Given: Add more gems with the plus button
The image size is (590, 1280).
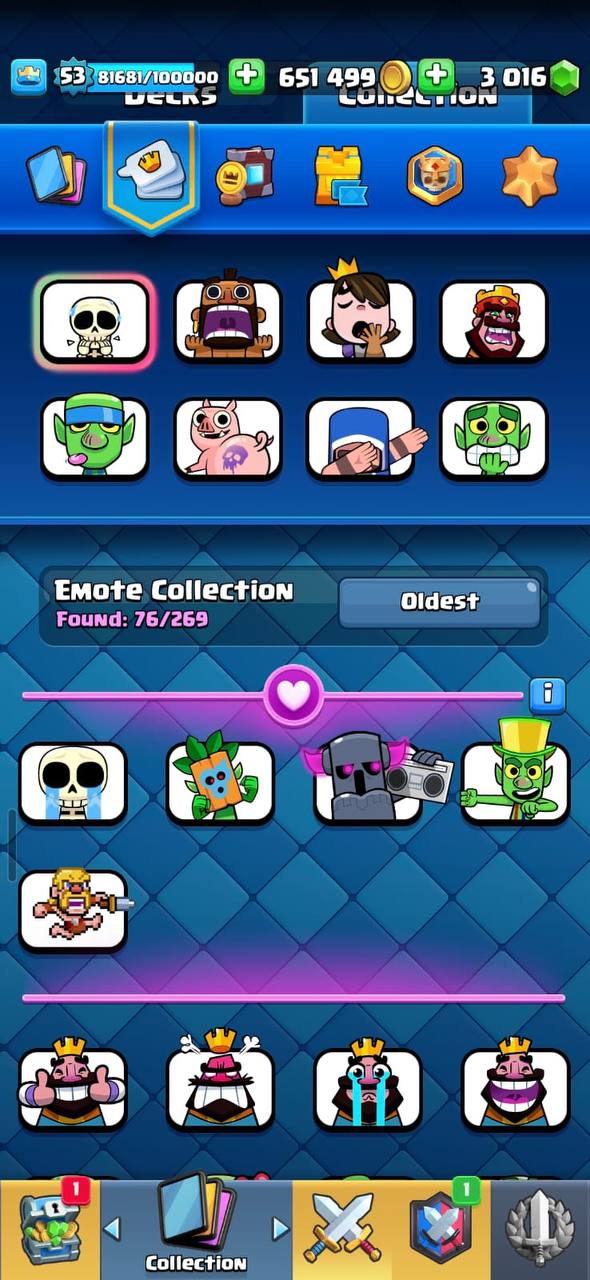Looking at the screenshot, I should (436, 76).
